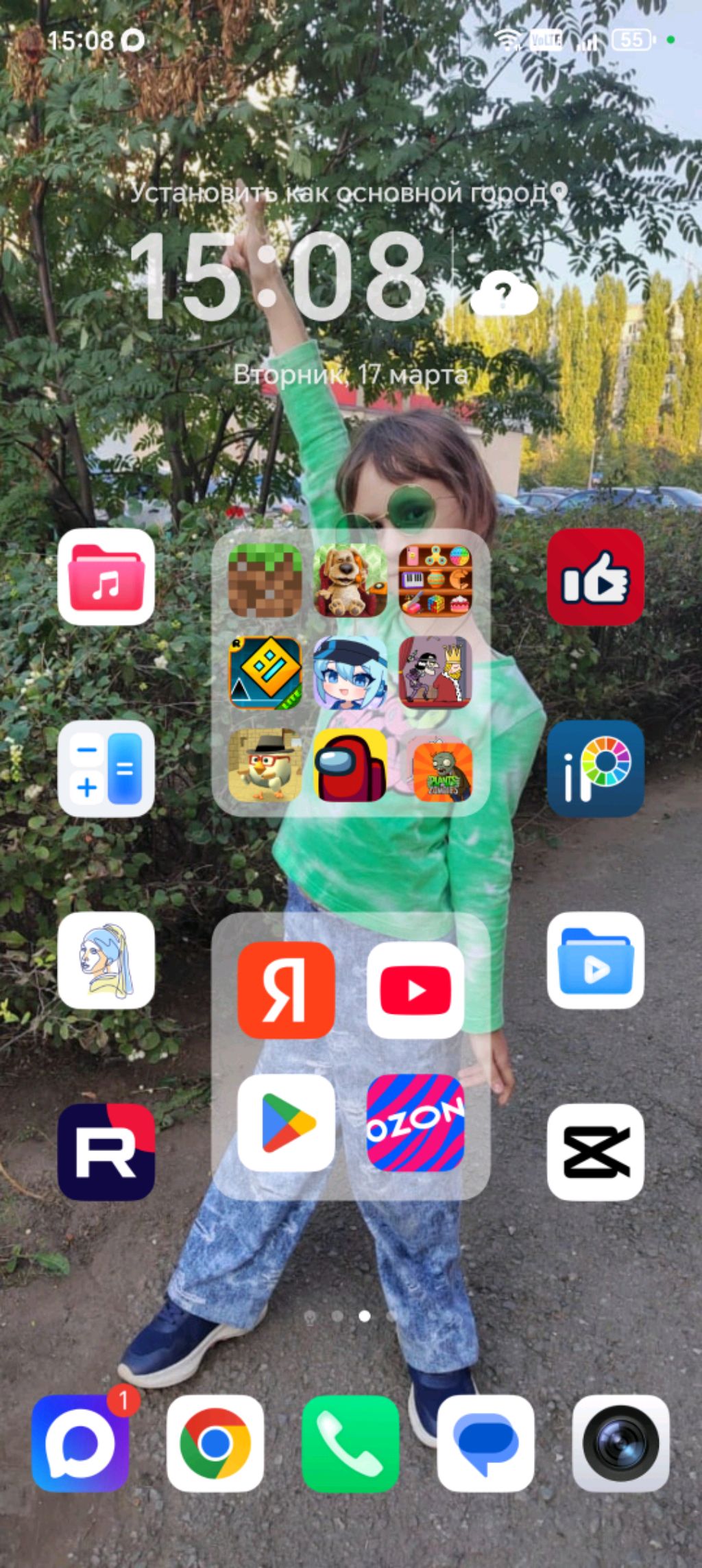This screenshot has width=702, height=1568.
Task: Open the Music app
Action: point(106,576)
